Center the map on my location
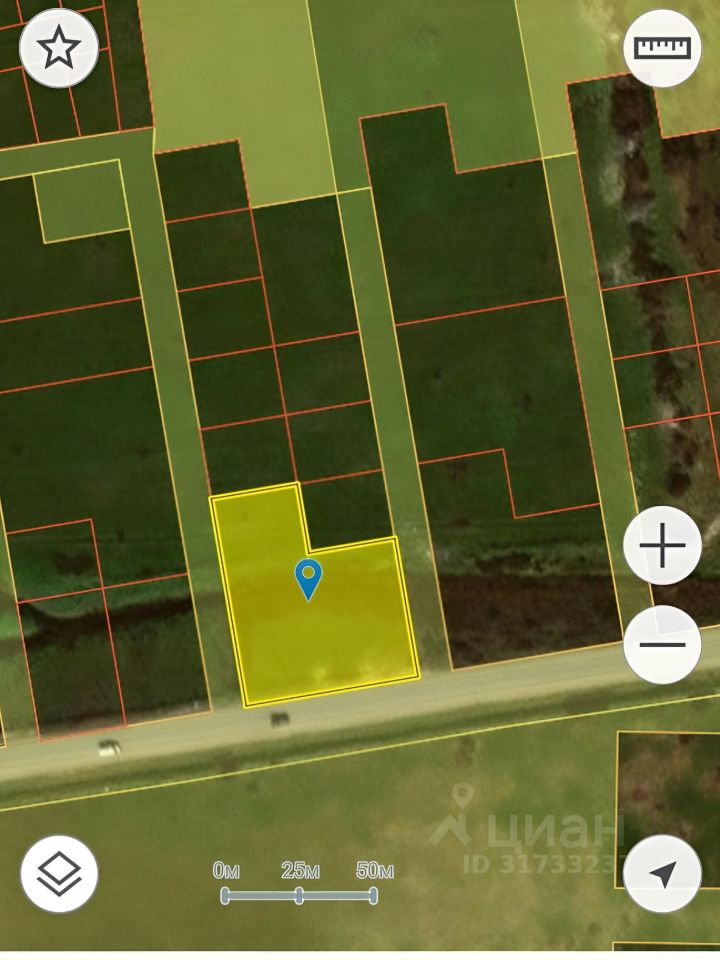The height and width of the screenshot is (960, 720). coord(662,874)
